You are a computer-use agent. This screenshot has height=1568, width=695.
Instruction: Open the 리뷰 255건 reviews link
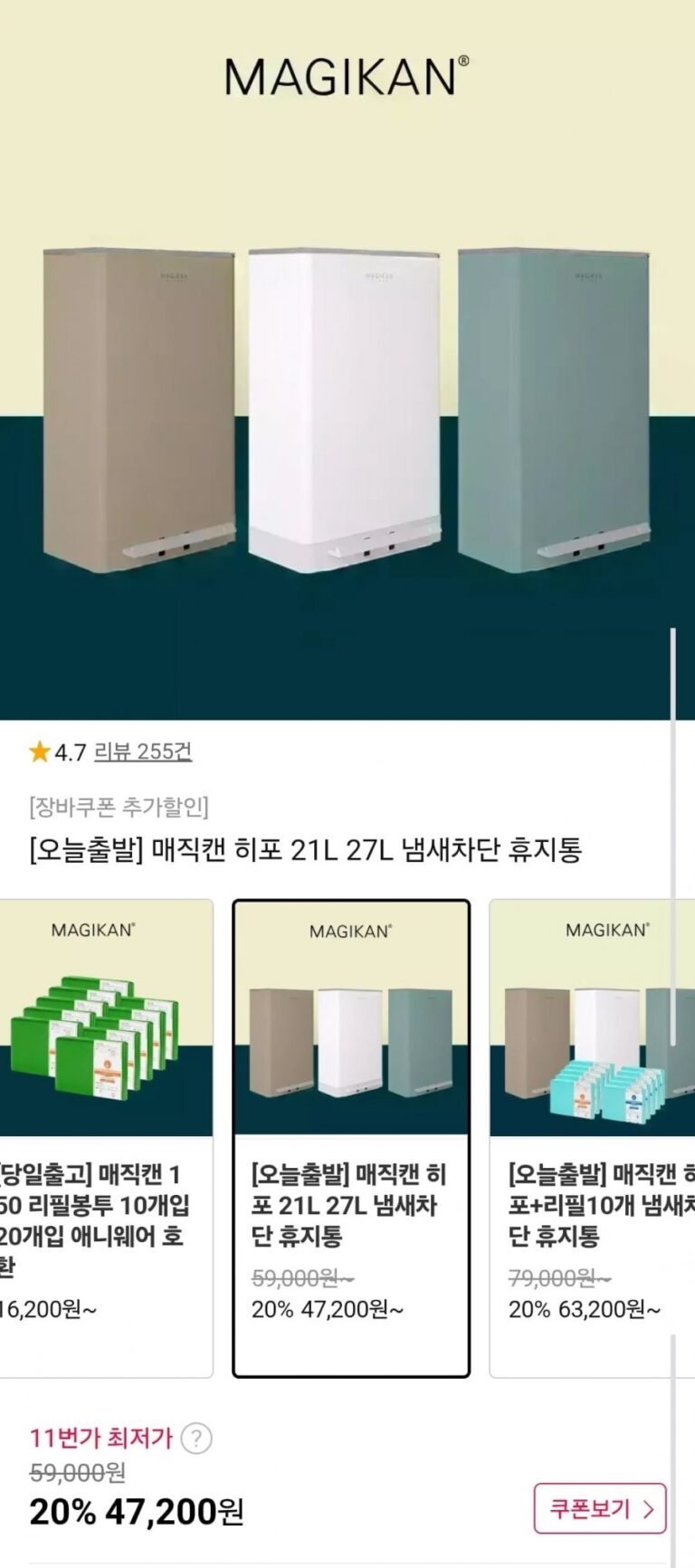coord(143,751)
